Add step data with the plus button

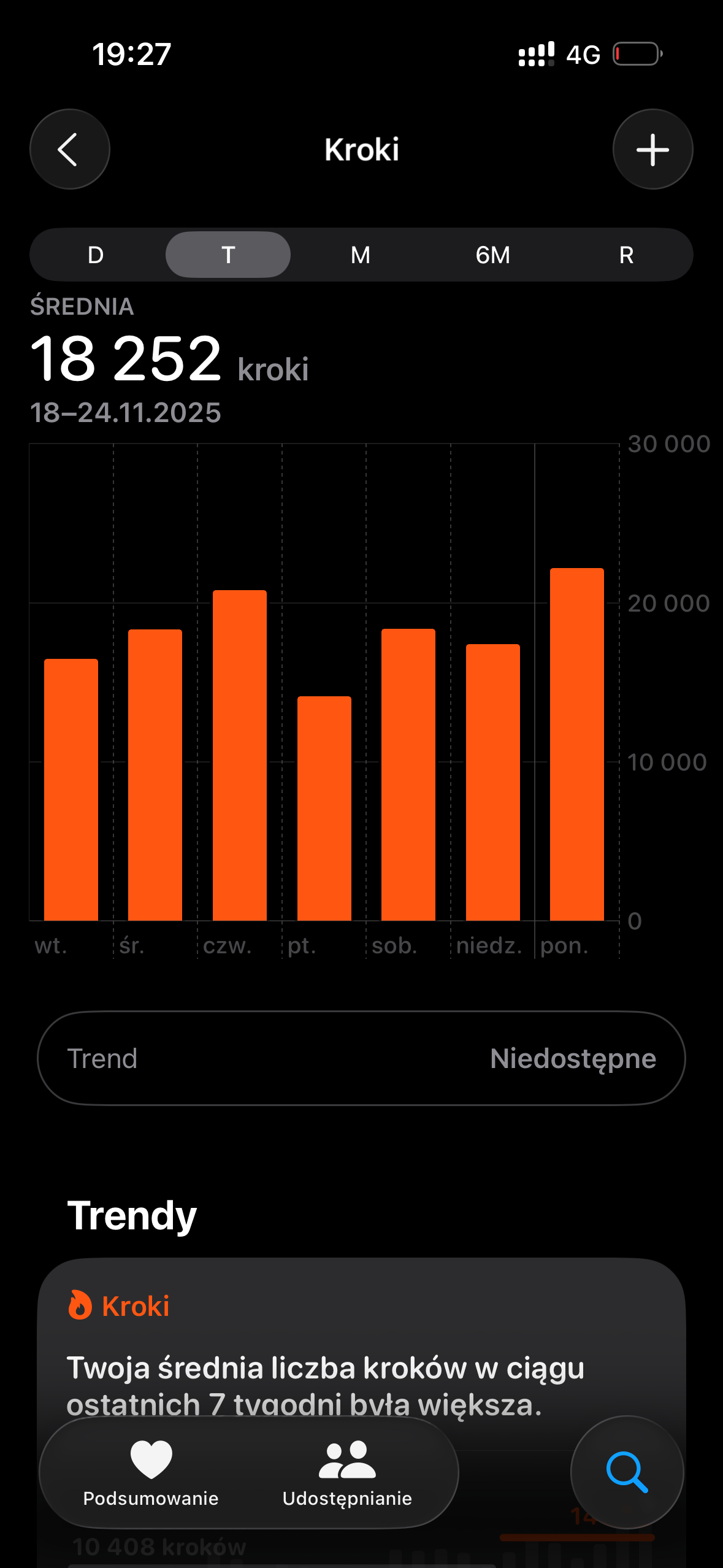652,149
